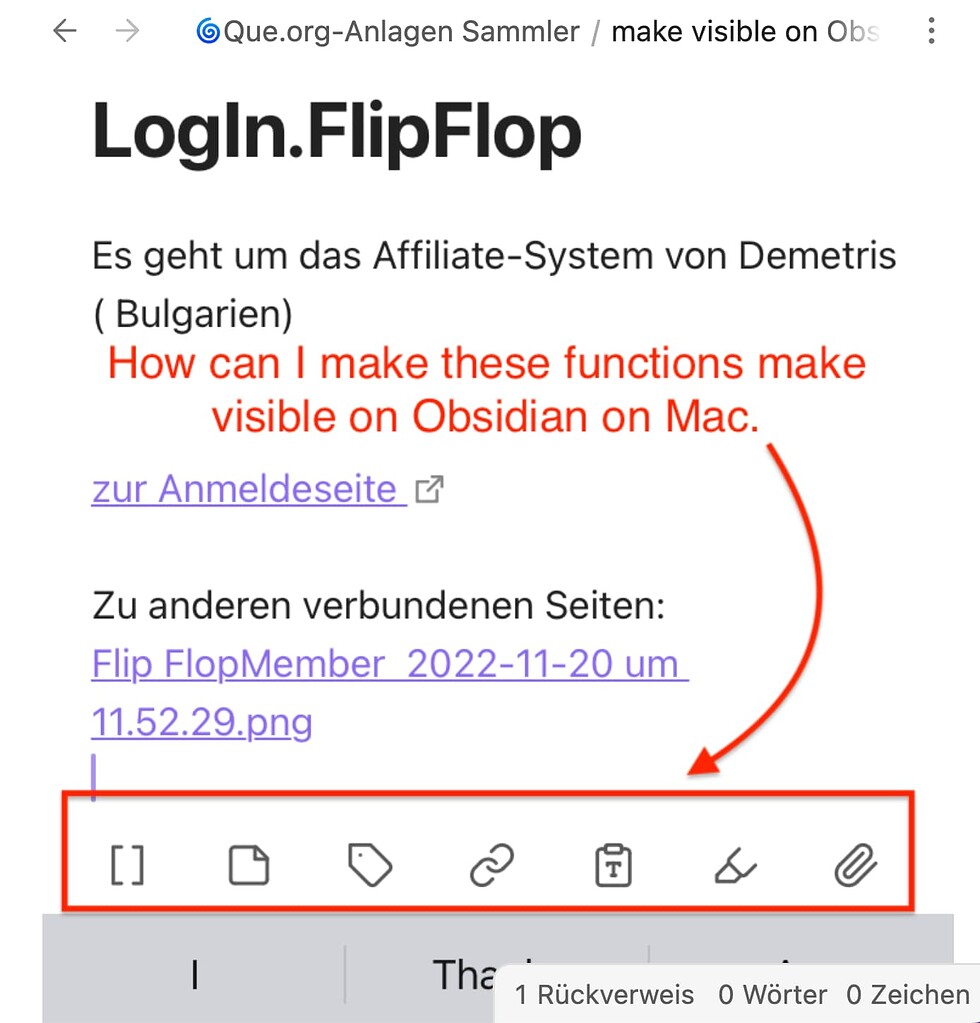The height and width of the screenshot is (1023, 980).
Task: Insert a markdown link via the chain icon
Action: click(492, 864)
